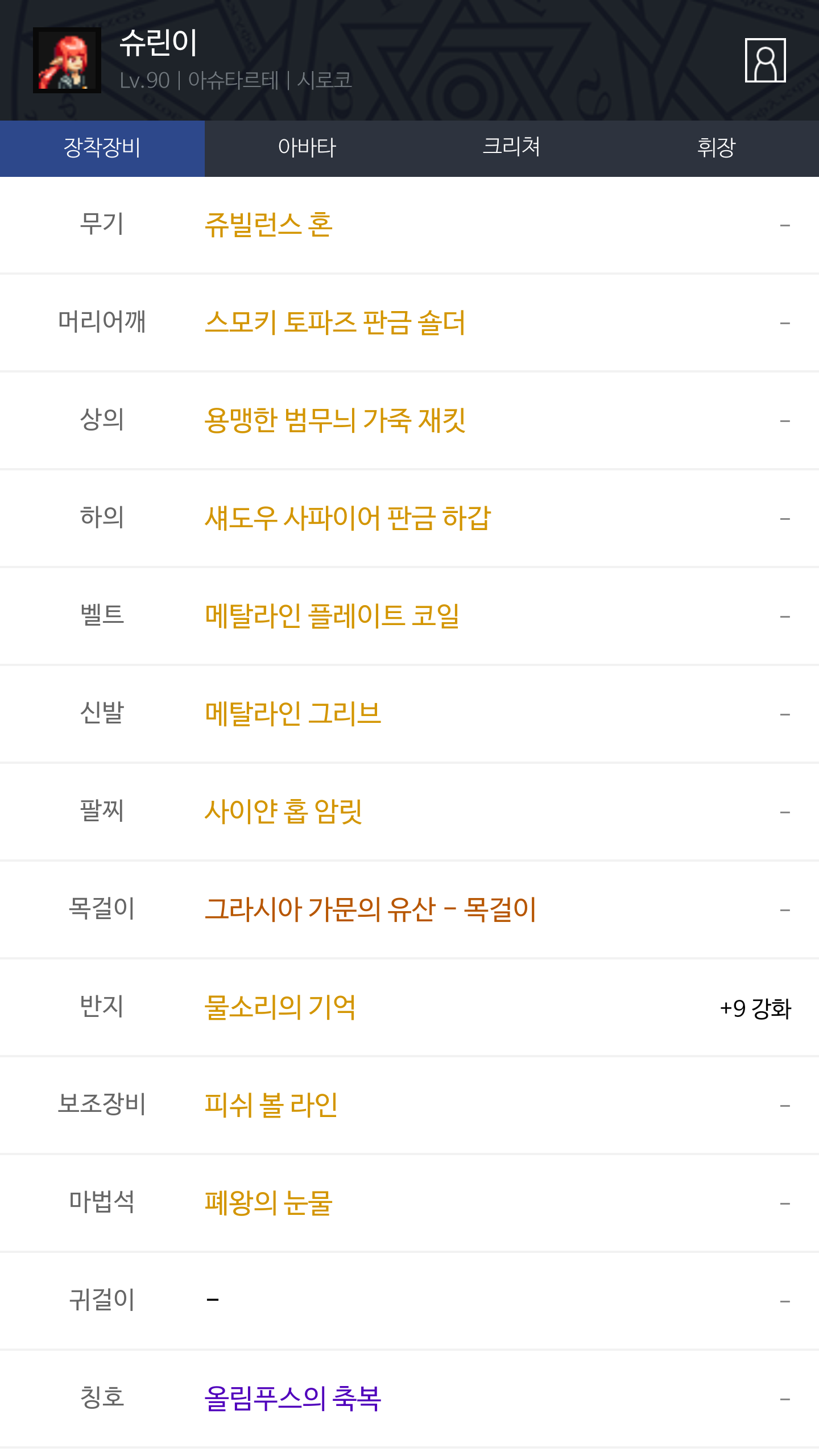Open title 올림푸스의 축복
The image size is (819, 1456).
pyautogui.click(x=292, y=1399)
